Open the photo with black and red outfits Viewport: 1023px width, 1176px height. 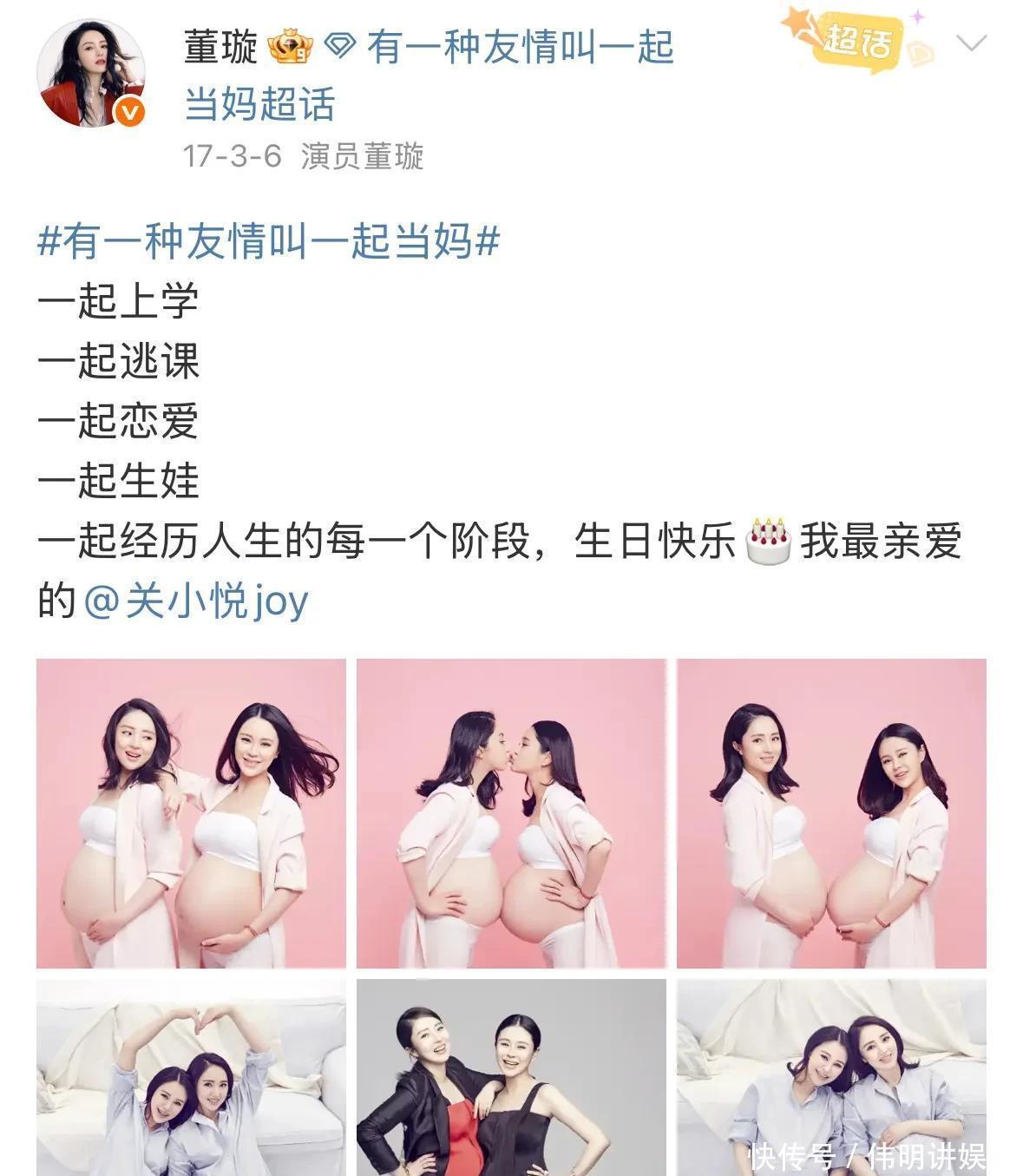pyautogui.click(x=511, y=1076)
